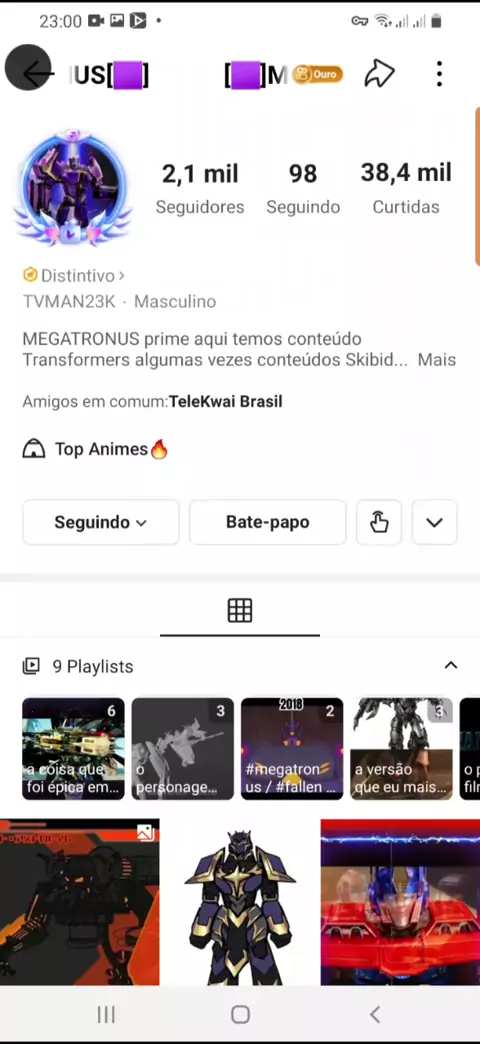480x1044 pixels.
Task: Select the grid posts tab
Action: 240,610
